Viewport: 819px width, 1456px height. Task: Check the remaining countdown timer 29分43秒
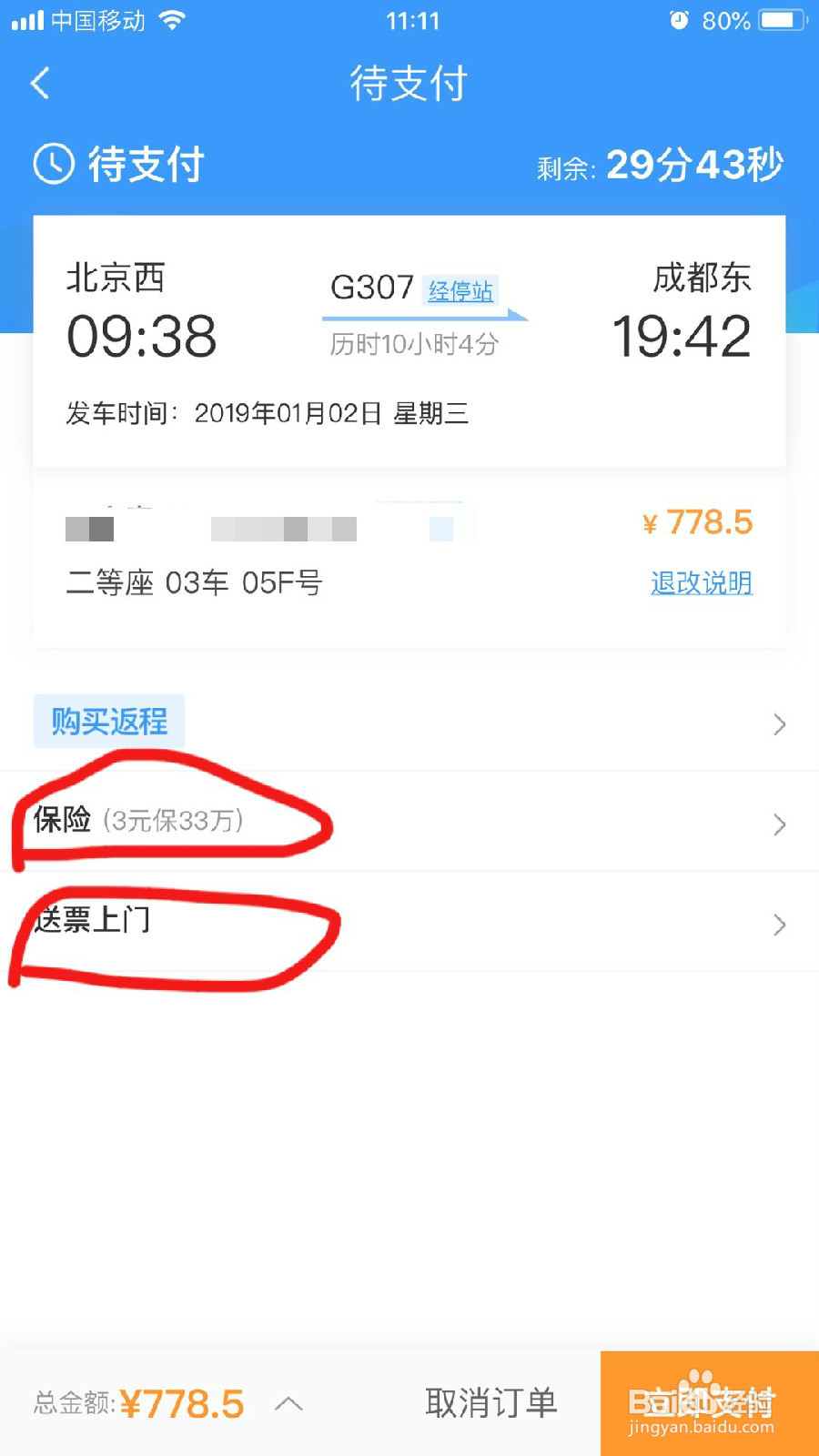694,167
